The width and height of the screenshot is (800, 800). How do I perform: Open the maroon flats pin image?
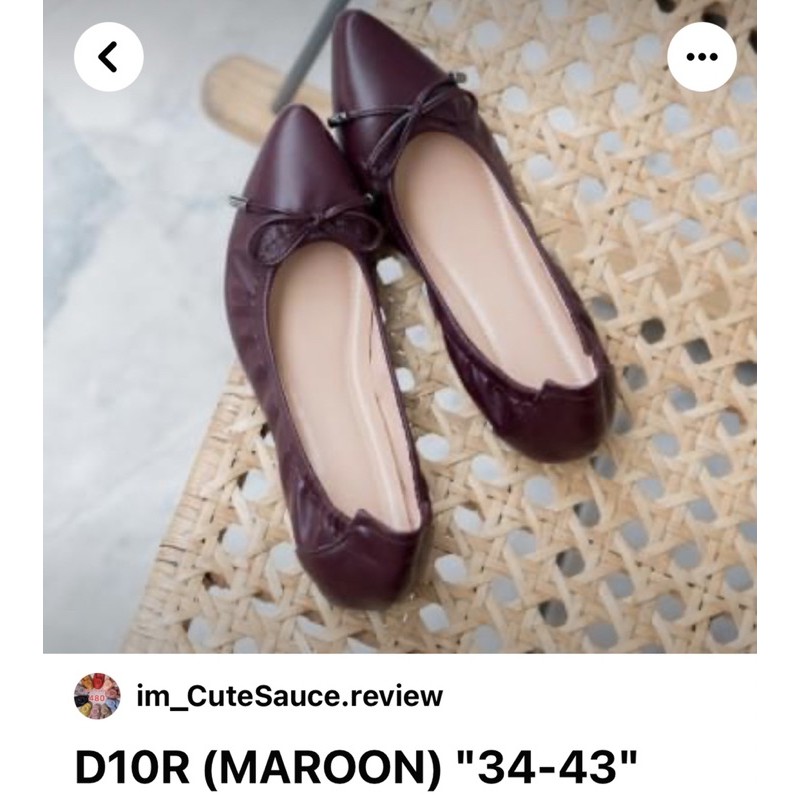(x=400, y=340)
